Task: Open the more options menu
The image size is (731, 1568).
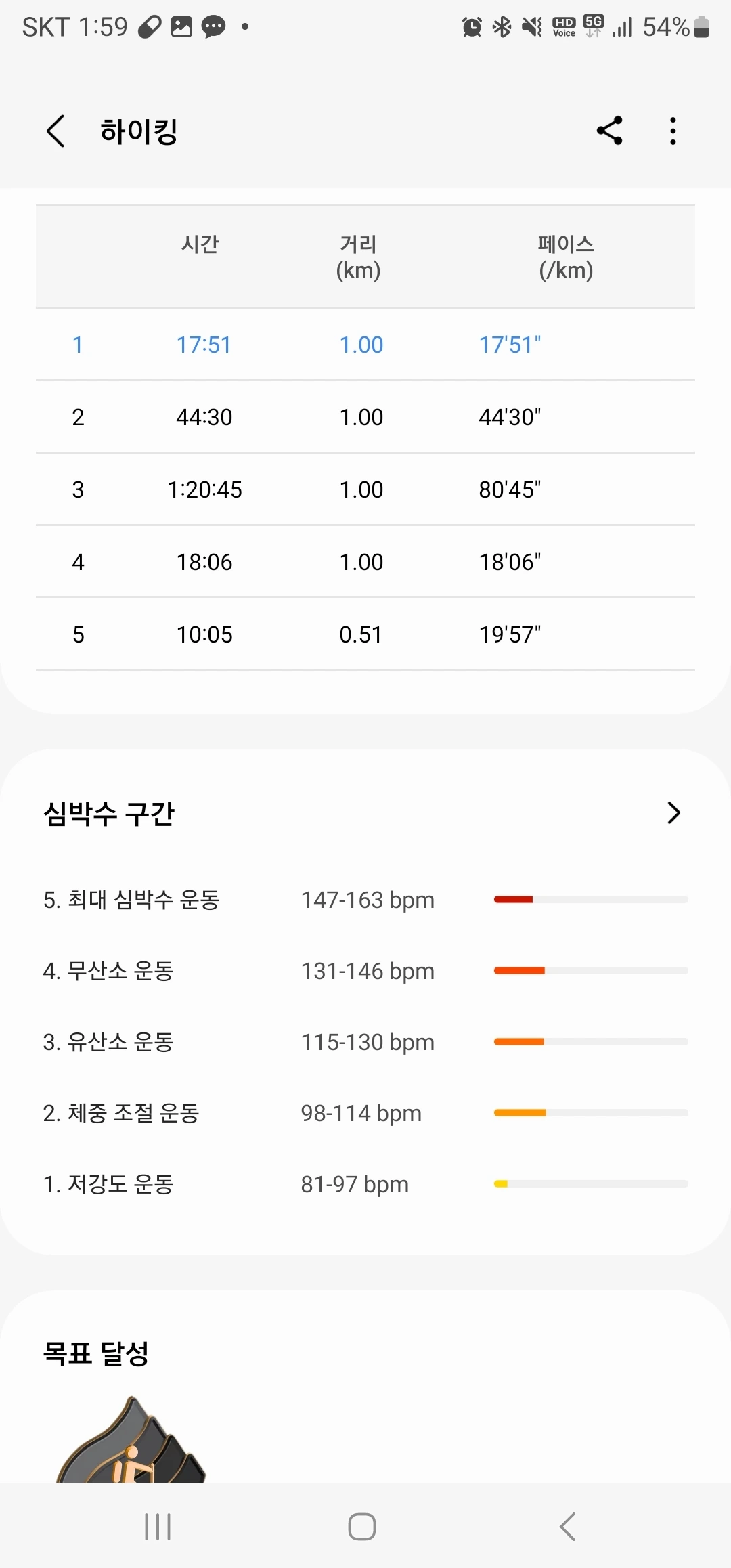Action: coord(673,131)
